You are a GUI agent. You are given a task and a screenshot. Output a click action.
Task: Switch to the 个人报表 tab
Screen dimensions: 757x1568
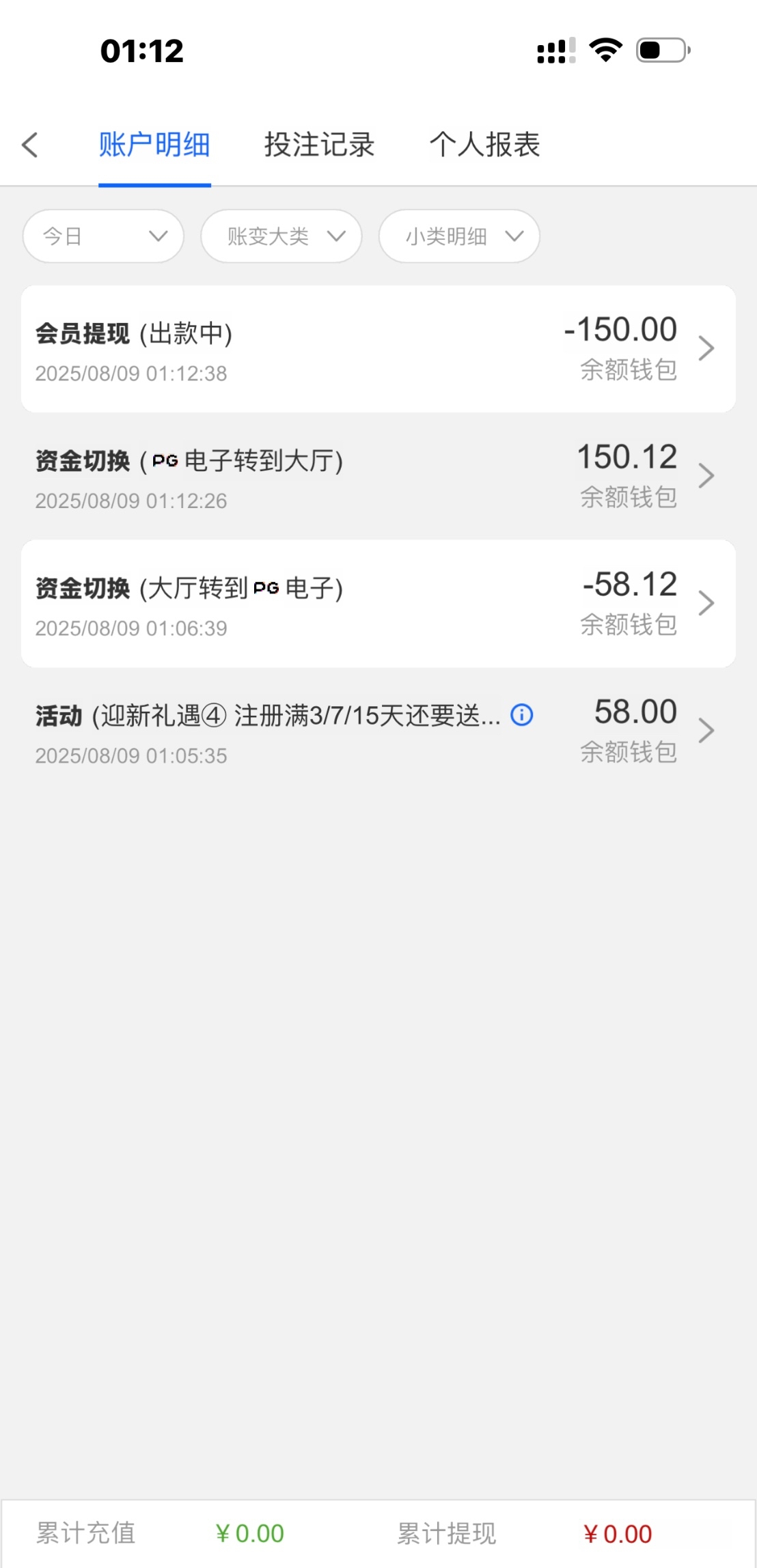click(484, 145)
